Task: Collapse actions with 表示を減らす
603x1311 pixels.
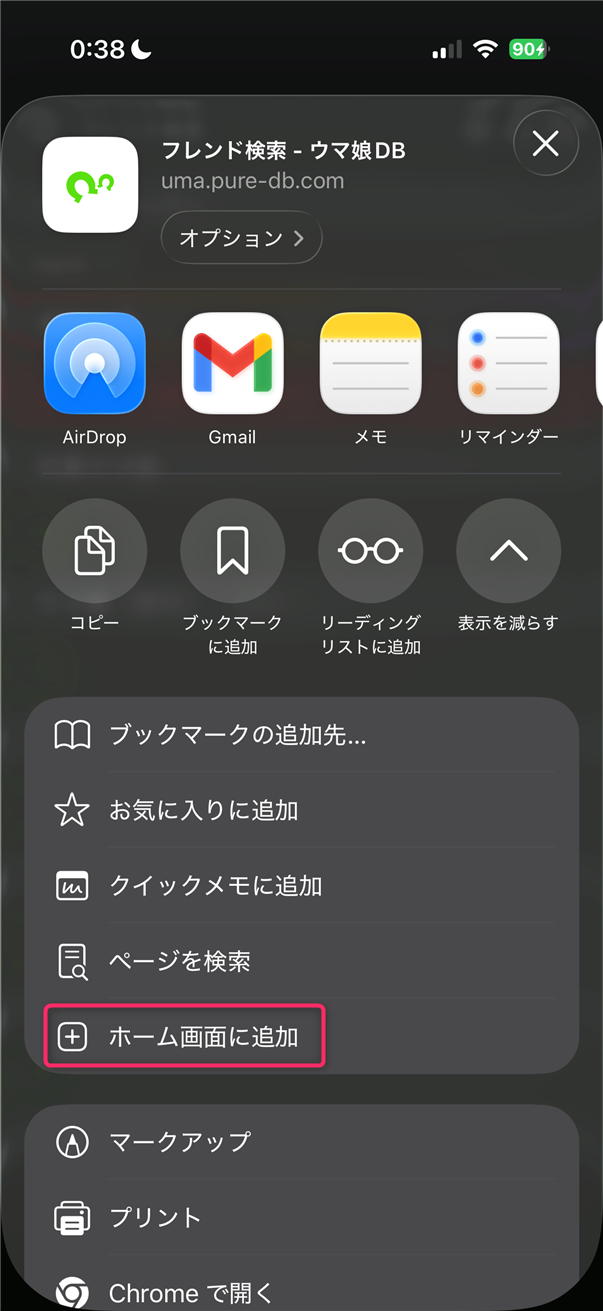Action: pos(508,551)
